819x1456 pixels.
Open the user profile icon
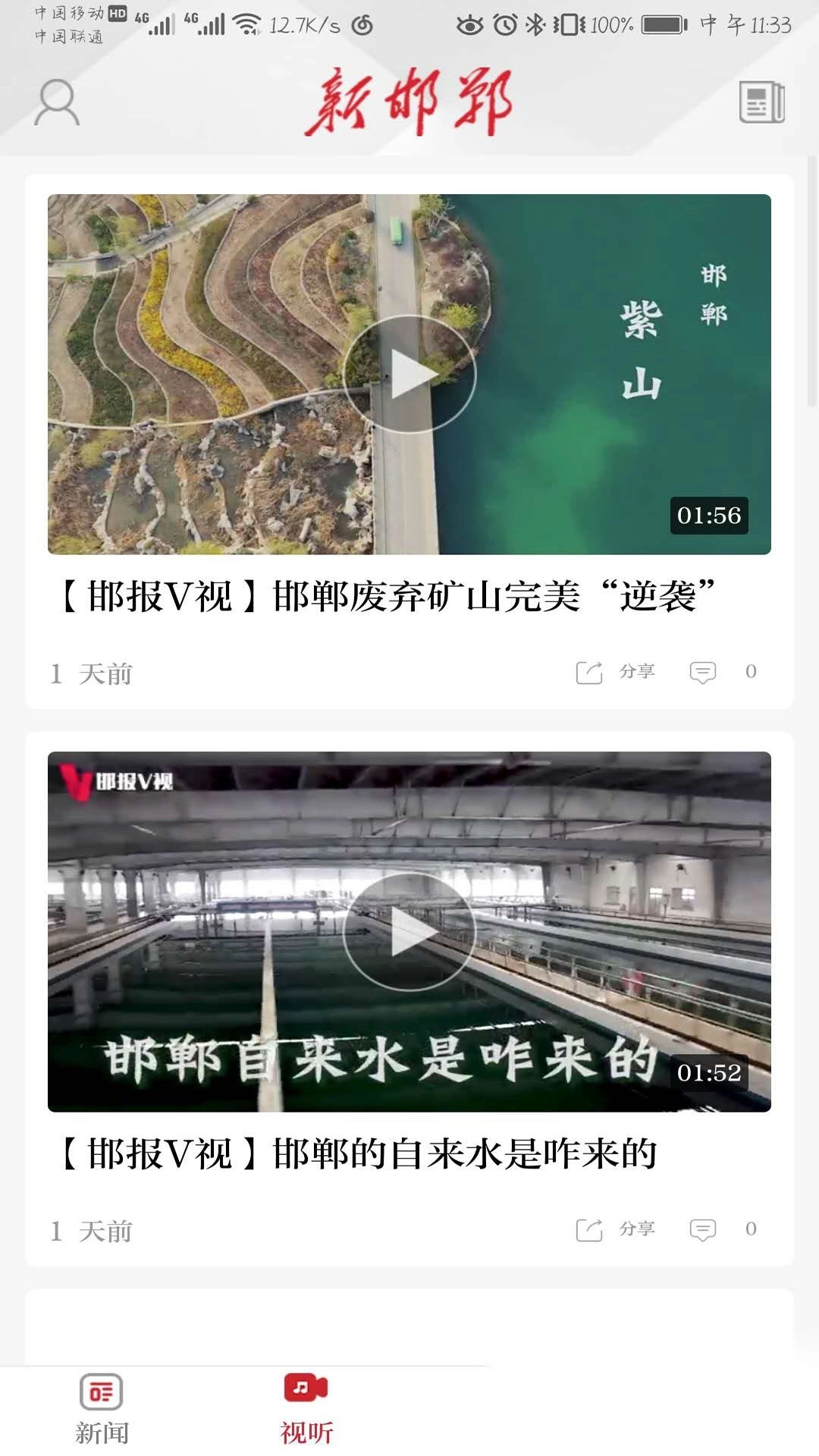click(53, 105)
